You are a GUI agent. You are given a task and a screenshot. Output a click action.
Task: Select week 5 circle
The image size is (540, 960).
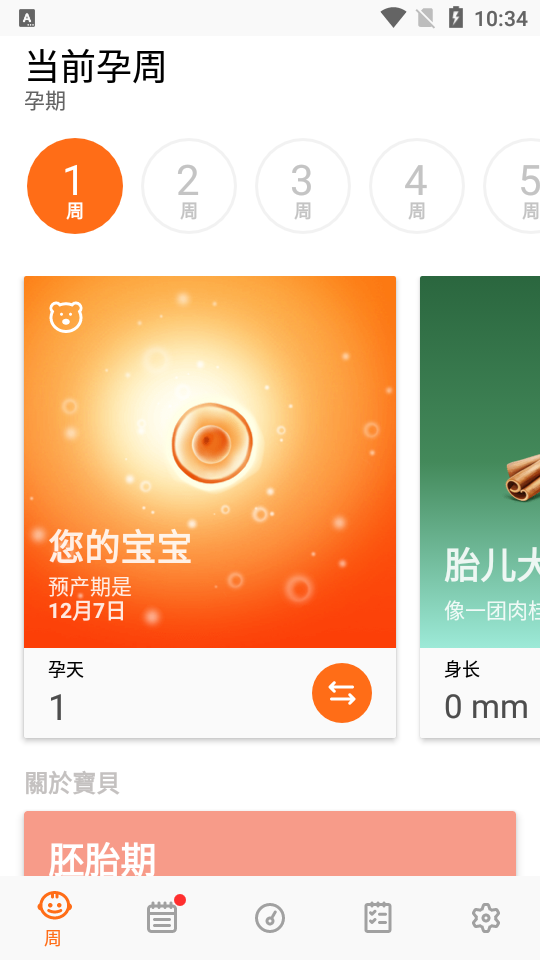point(512,186)
